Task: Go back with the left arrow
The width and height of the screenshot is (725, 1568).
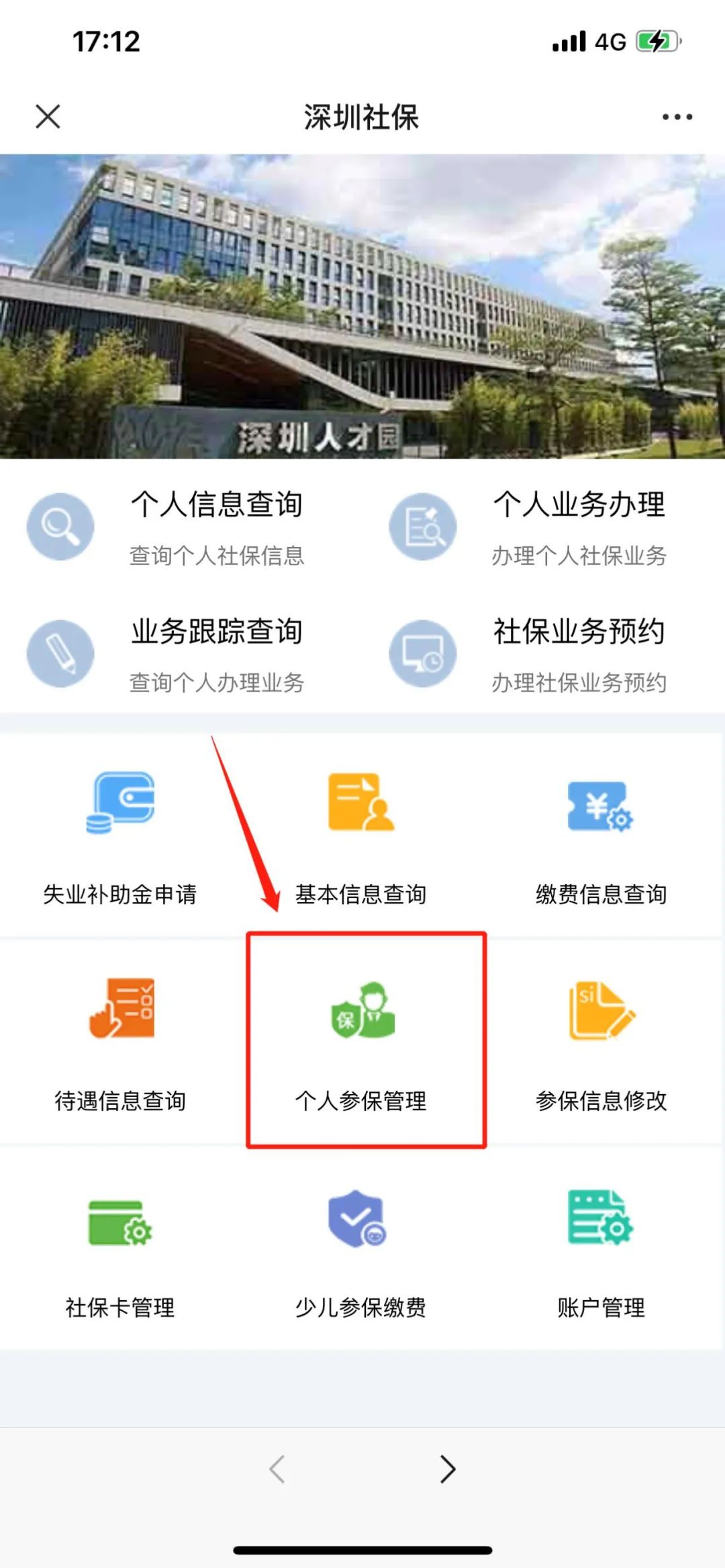Action: coord(277,1469)
